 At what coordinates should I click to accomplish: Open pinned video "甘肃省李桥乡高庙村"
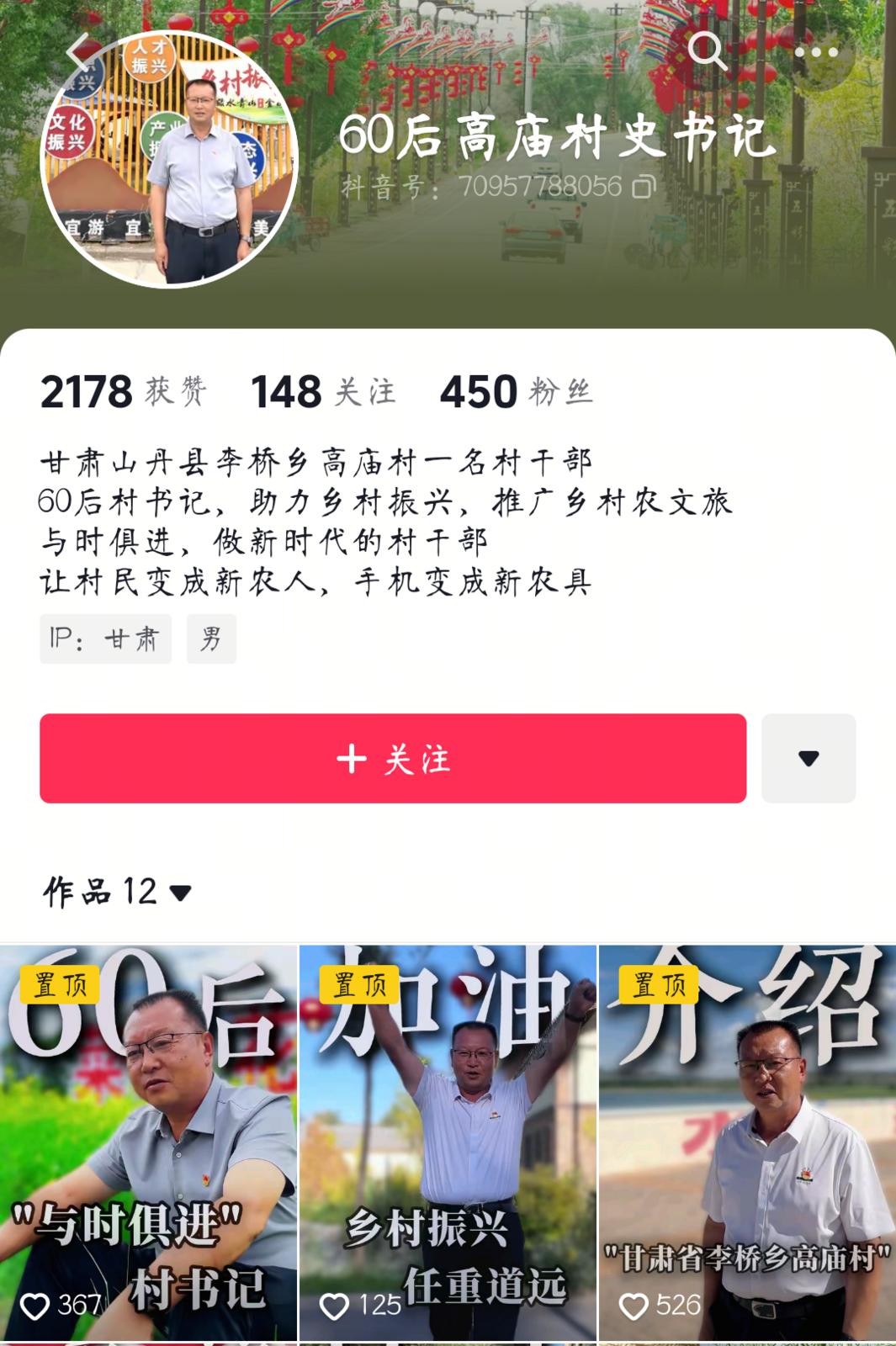tap(747, 1142)
